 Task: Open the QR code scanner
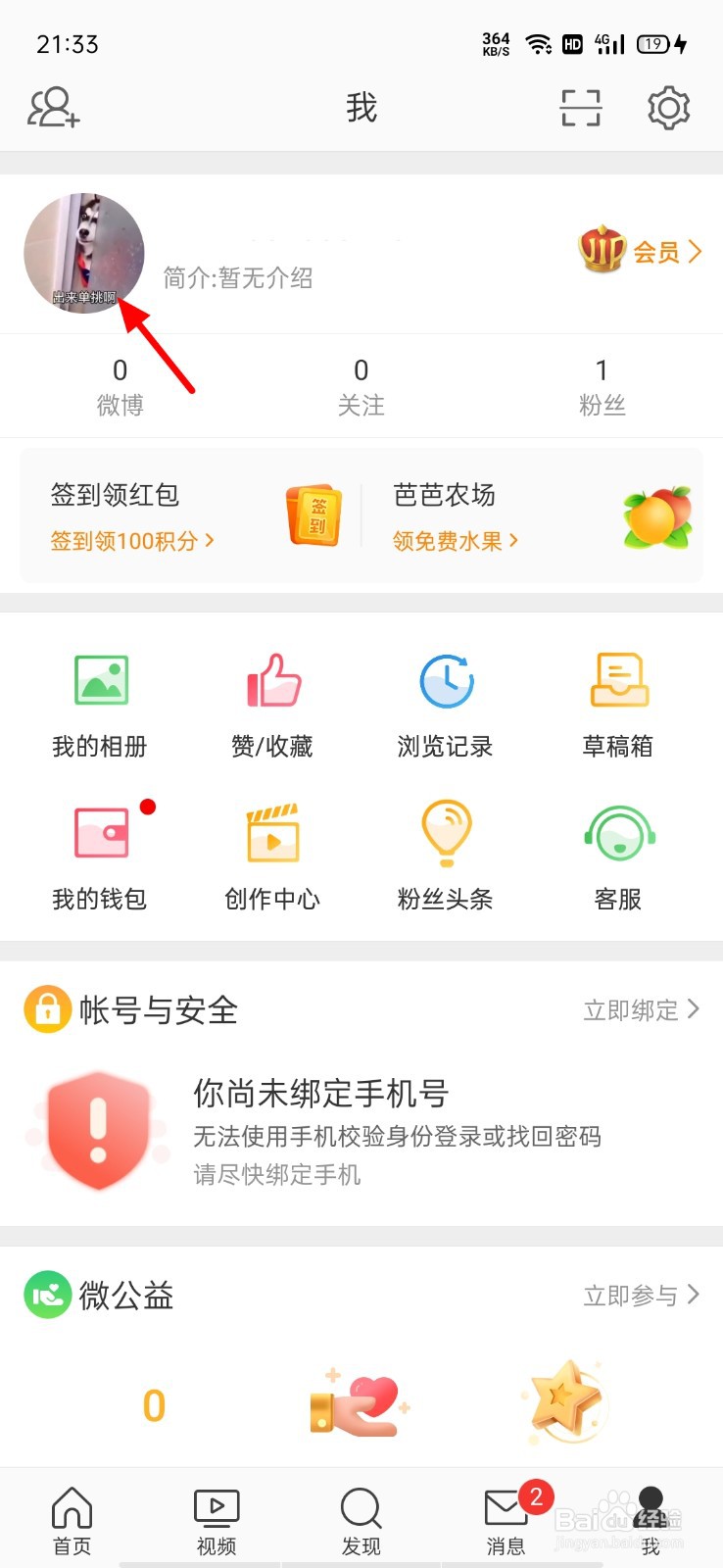[580, 108]
